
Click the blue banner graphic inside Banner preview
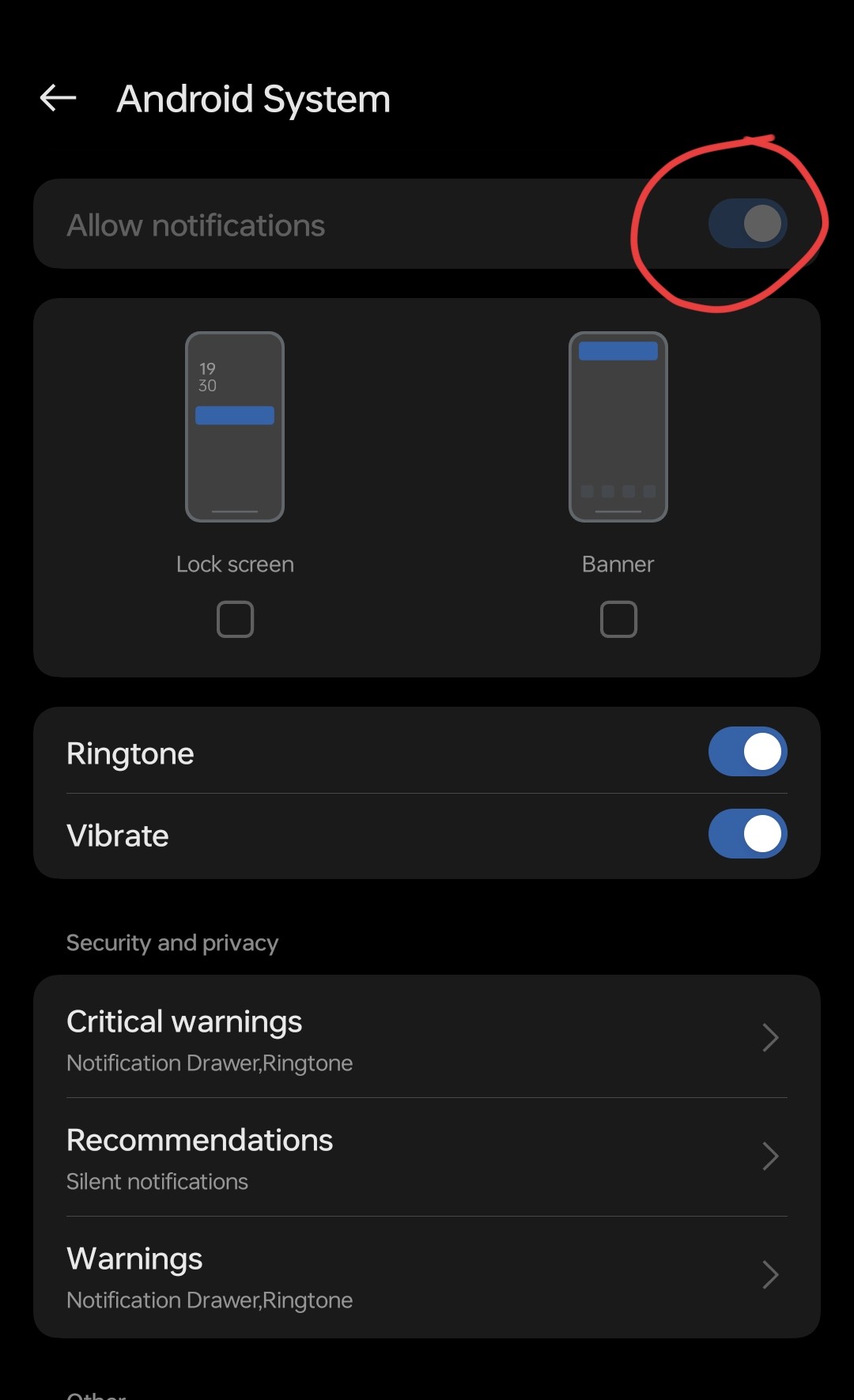click(618, 350)
